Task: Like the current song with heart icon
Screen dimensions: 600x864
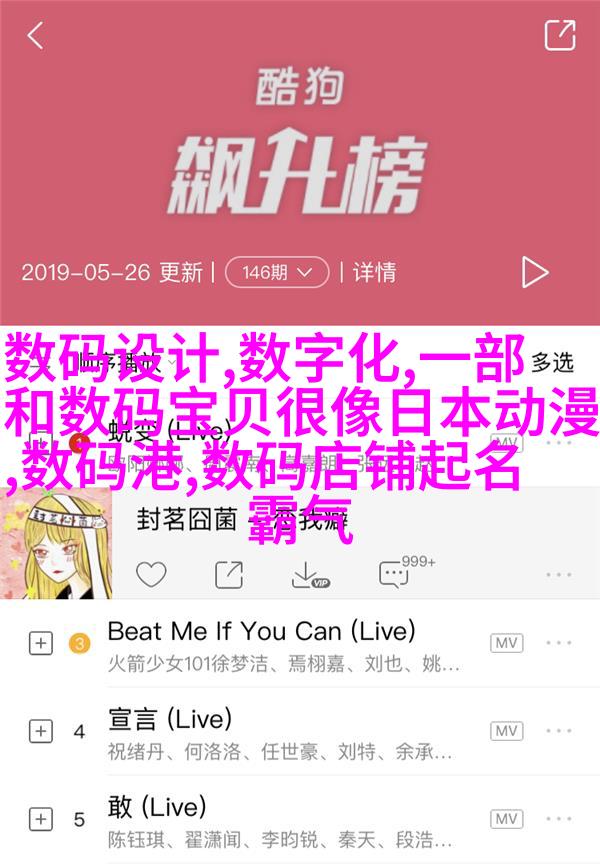Action: pos(151,575)
